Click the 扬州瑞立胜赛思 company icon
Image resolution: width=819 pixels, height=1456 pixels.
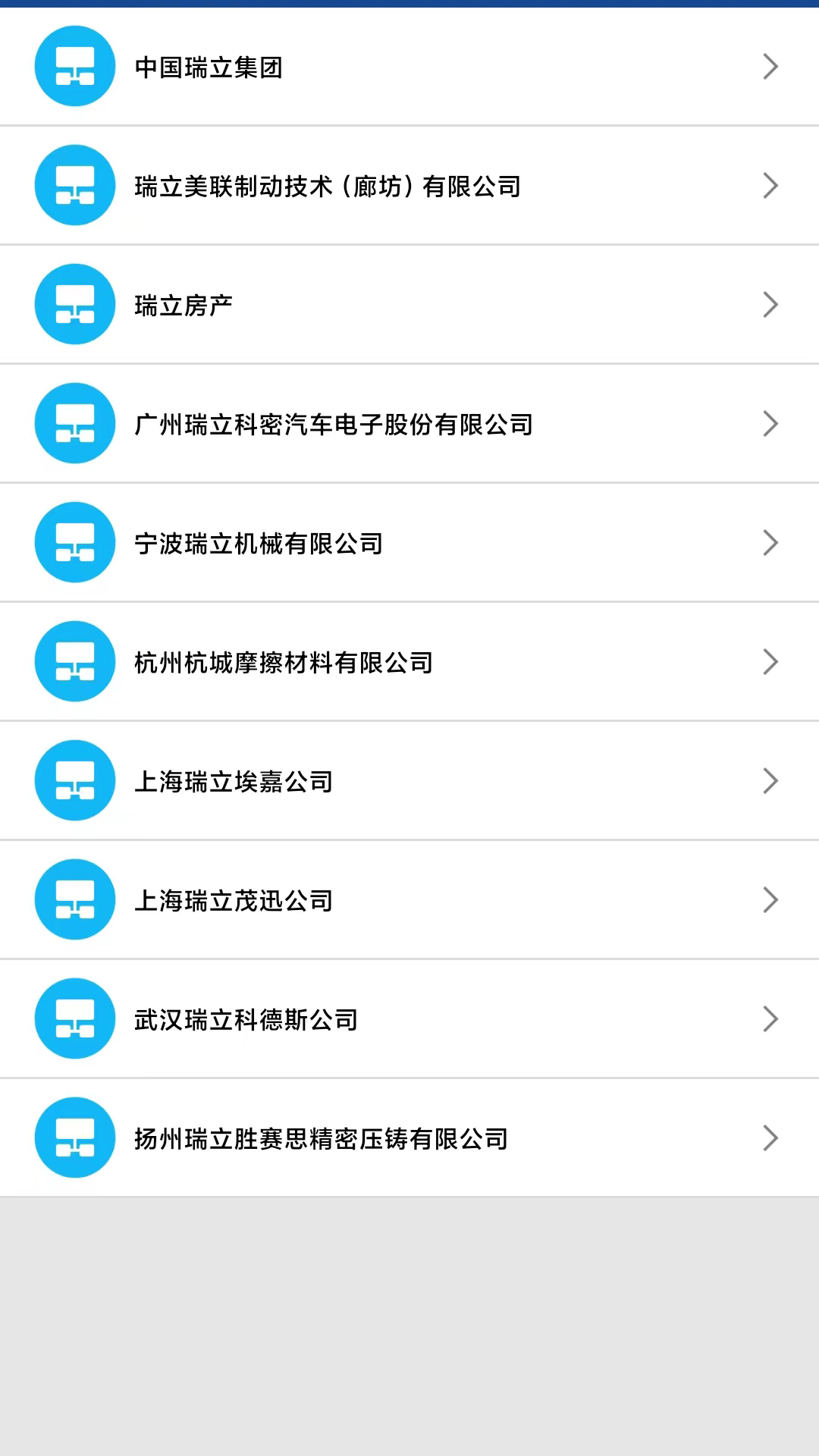(x=74, y=1137)
